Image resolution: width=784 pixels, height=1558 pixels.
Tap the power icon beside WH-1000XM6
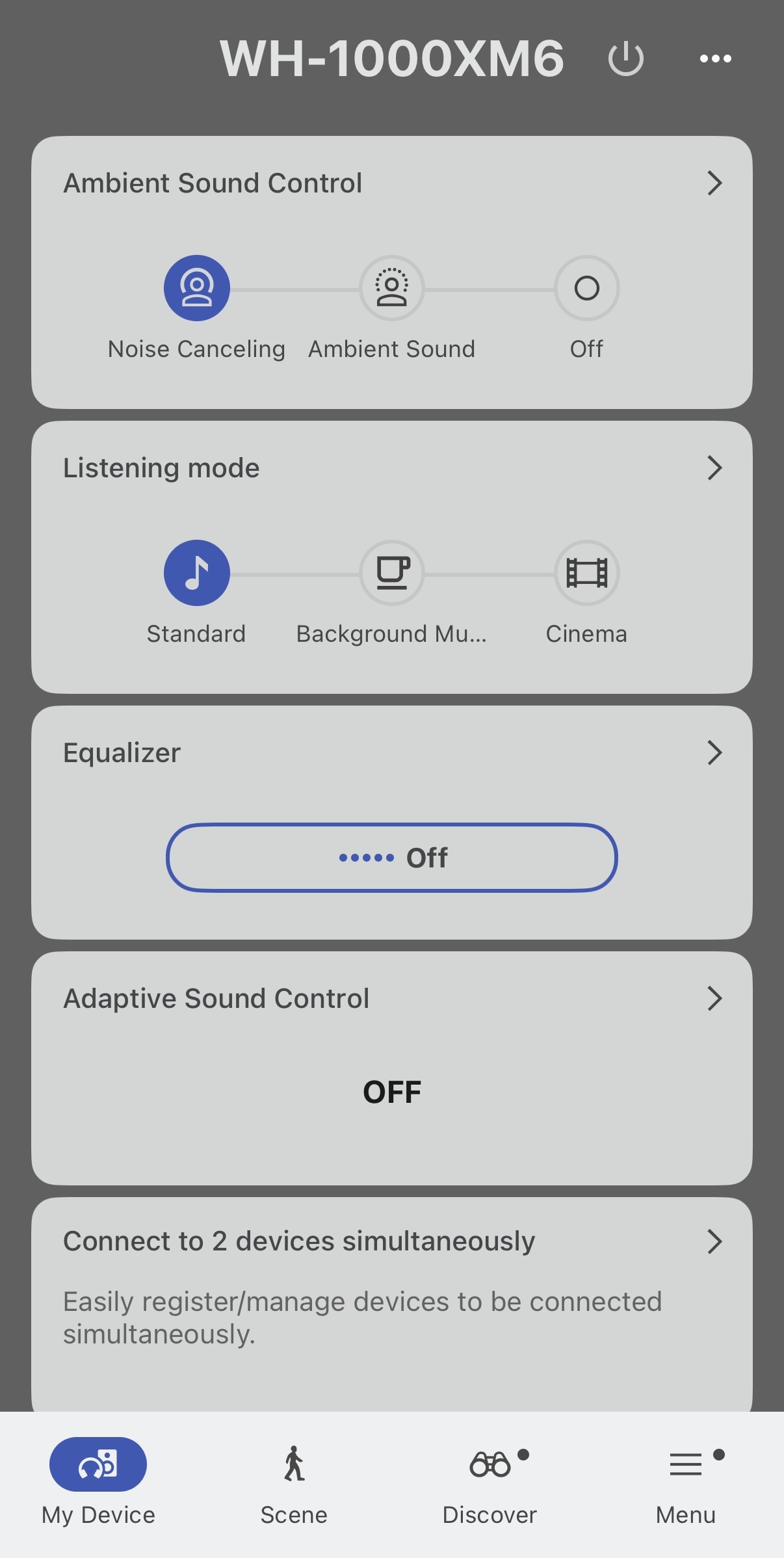click(625, 59)
